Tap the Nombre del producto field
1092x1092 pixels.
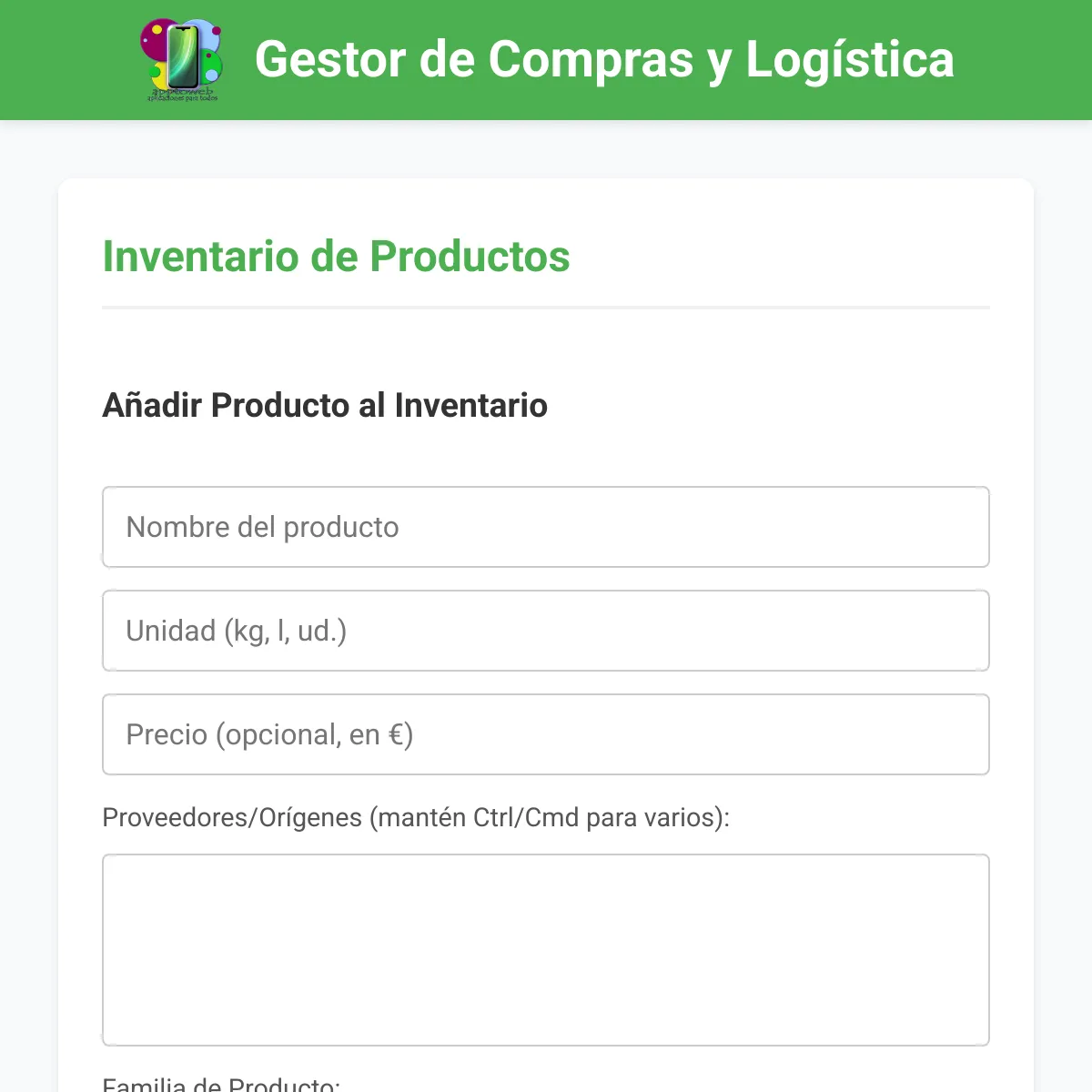546,527
